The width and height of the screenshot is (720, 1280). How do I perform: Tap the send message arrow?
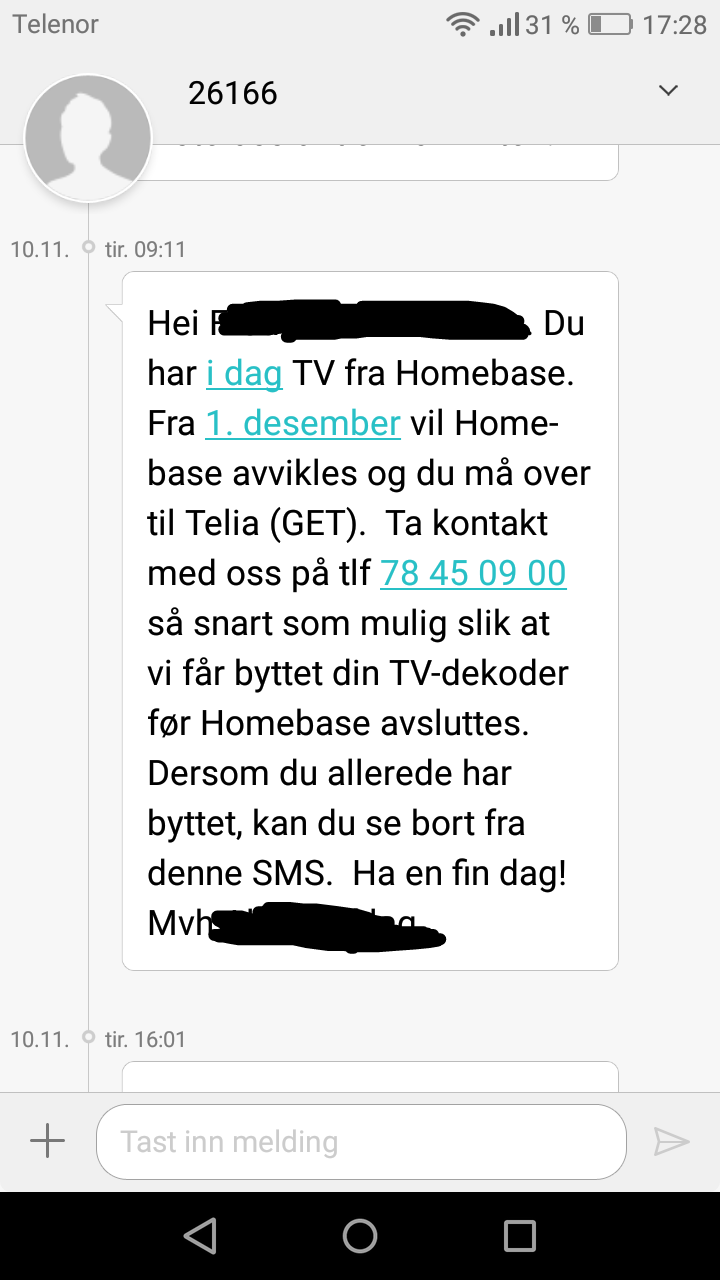(672, 1141)
